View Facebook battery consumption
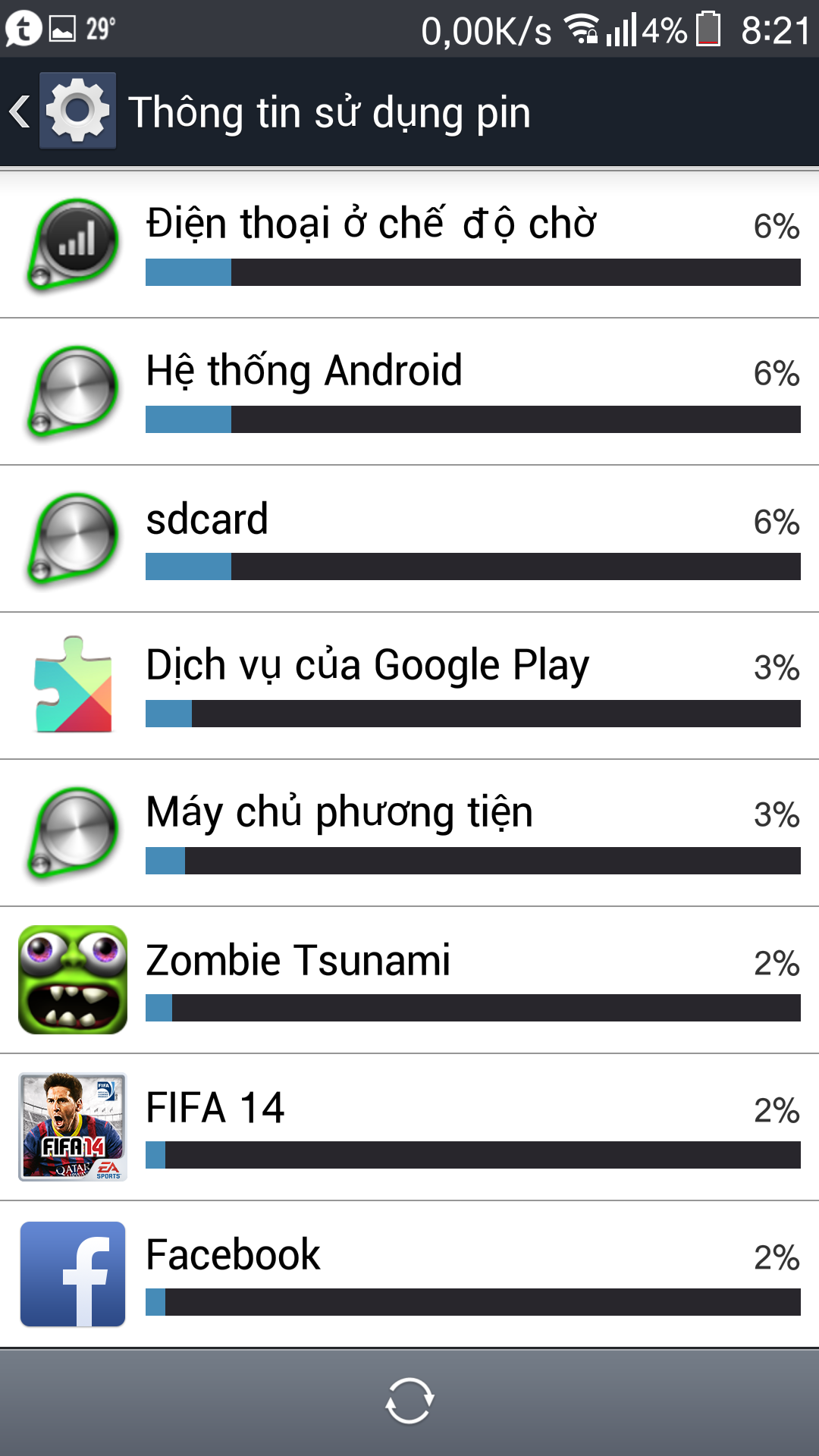The width and height of the screenshot is (819, 1456). (409, 1275)
